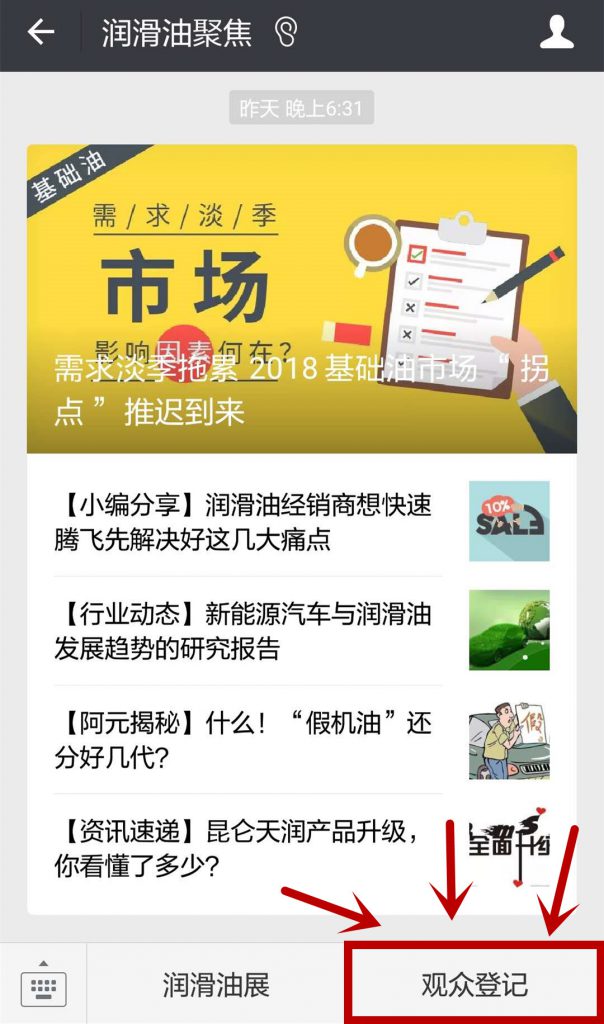604x1024 pixels.
Task: Open the 阿元揭秘 article about 假机油
Action: pyautogui.click(x=302, y=740)
